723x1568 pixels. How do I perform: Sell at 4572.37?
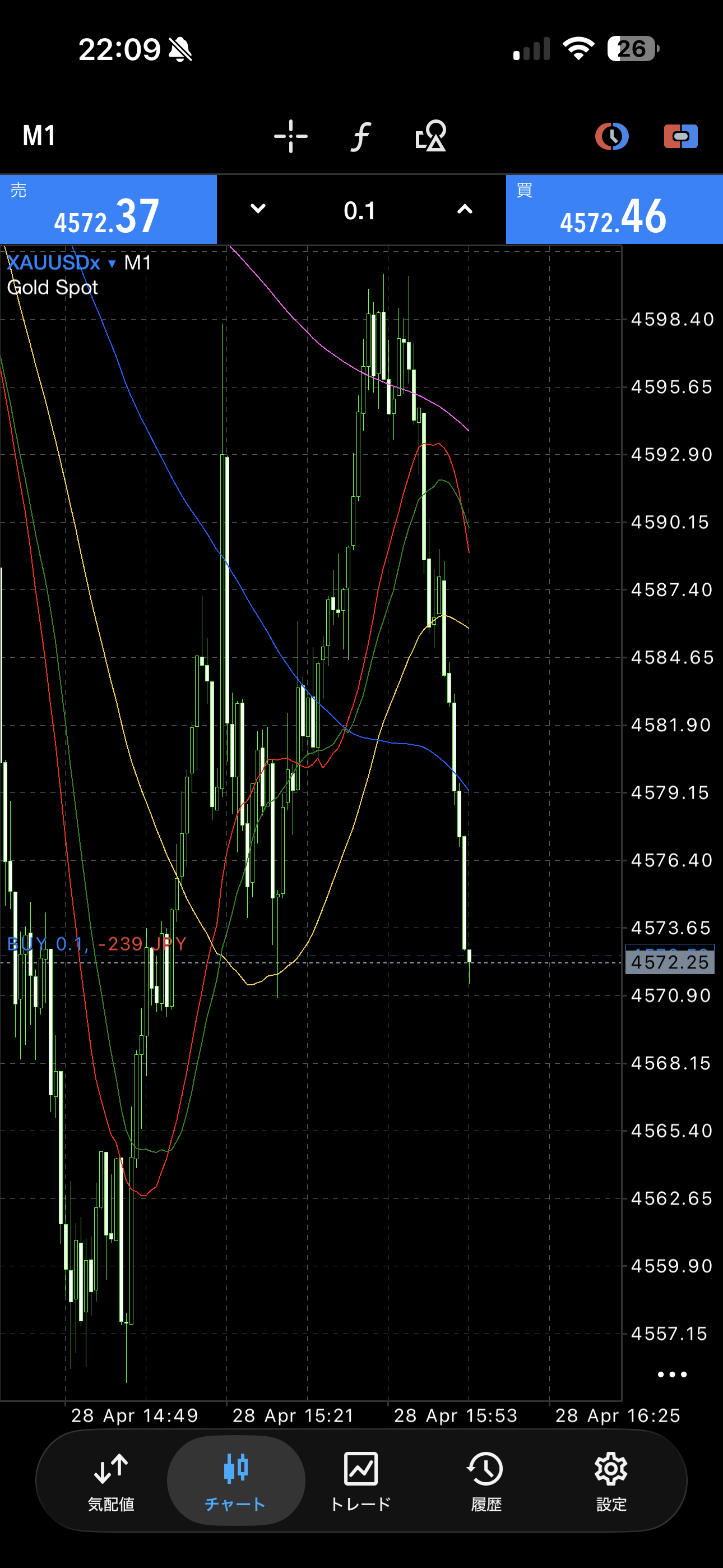(108, 210)
